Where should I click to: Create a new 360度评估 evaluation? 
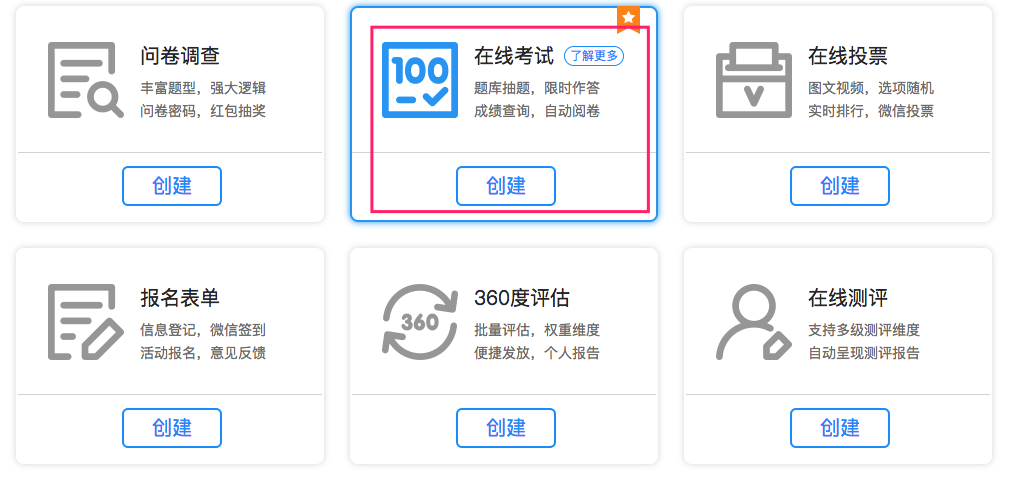tap(505, 428)
